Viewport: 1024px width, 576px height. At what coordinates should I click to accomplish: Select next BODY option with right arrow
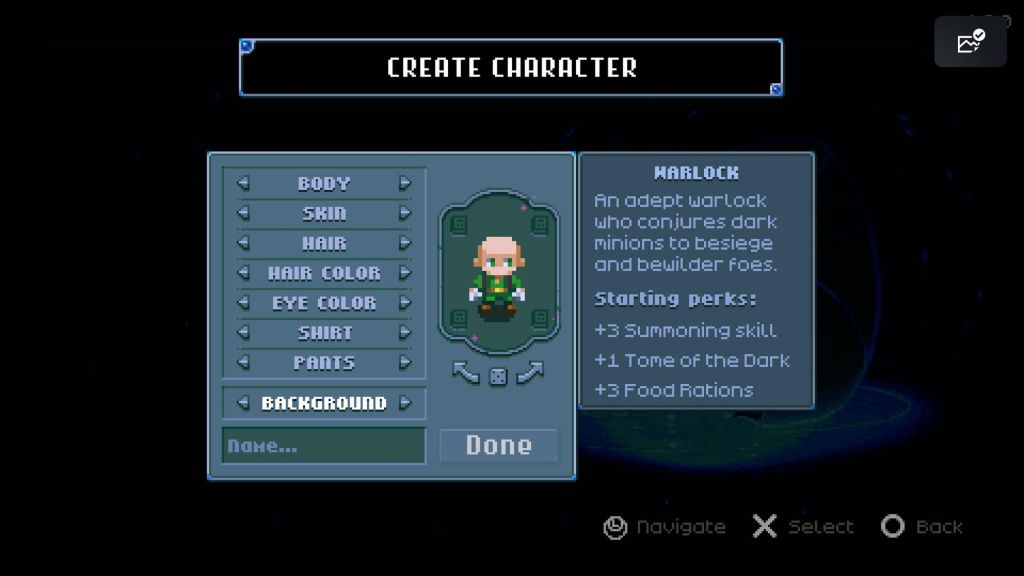[405, 183]
